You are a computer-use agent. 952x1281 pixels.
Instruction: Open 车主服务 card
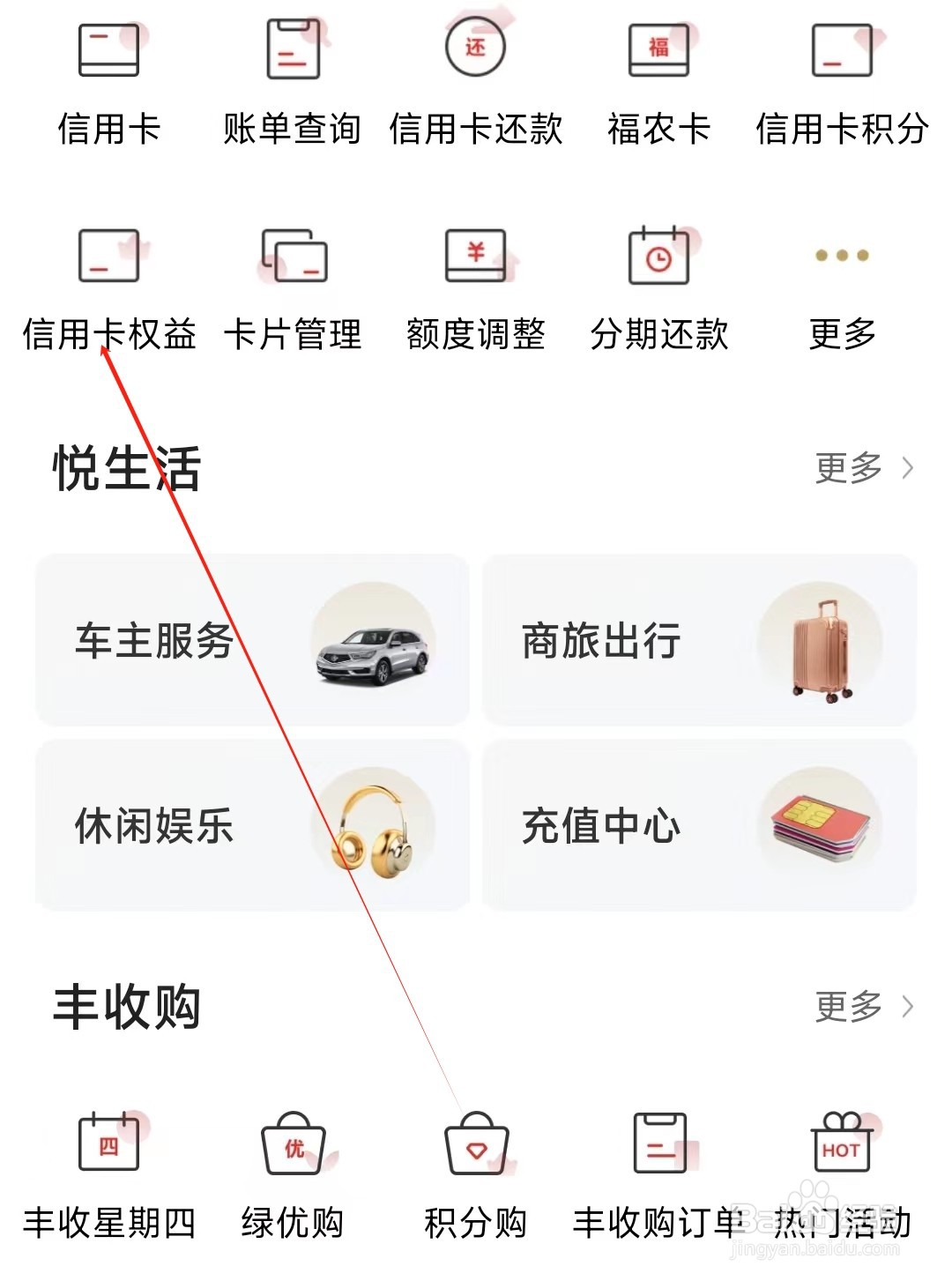252,640
